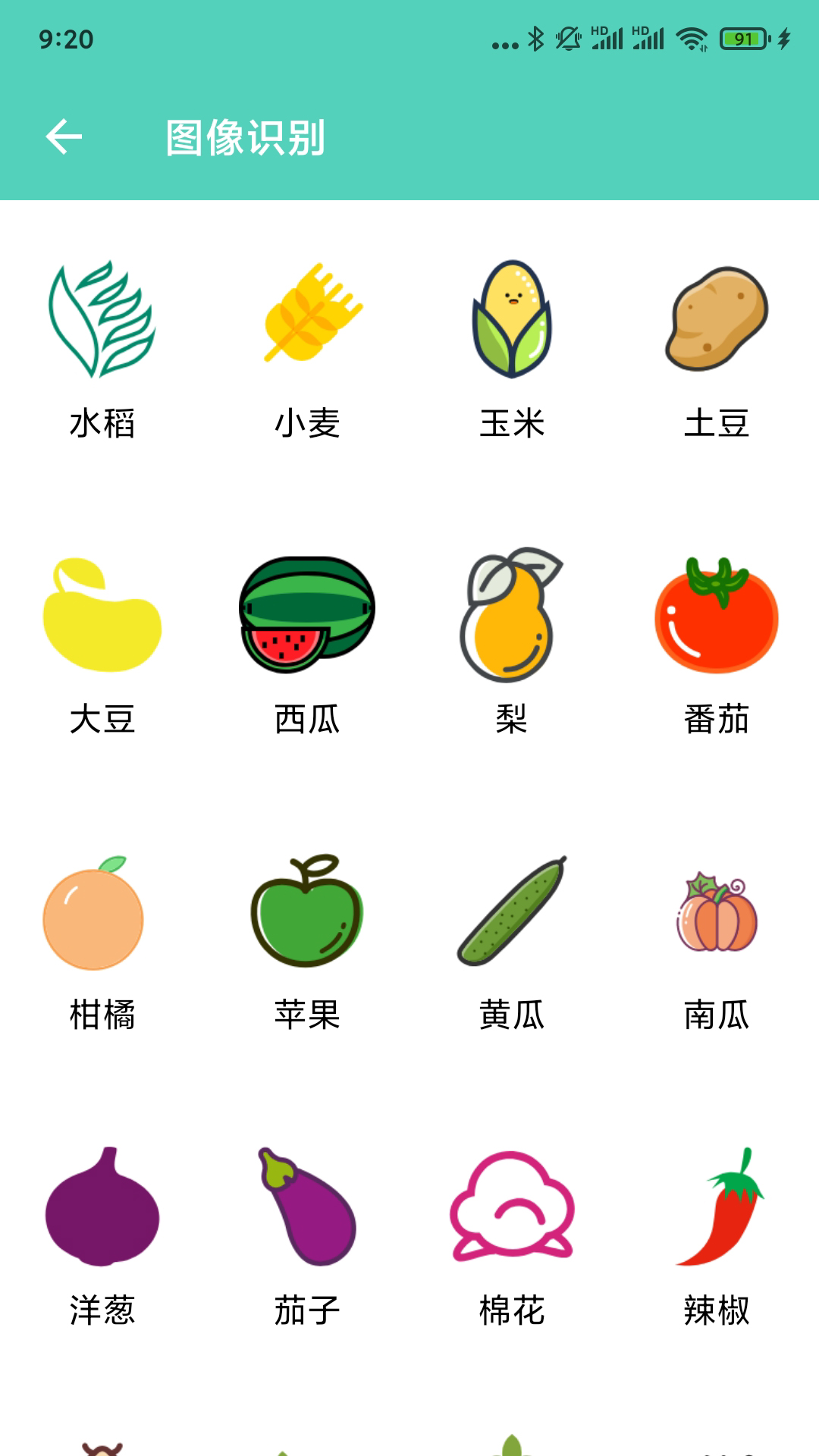
Task: Select the 洋葱 onion item
Action: pyautogui.click(x=102, y=1236)
